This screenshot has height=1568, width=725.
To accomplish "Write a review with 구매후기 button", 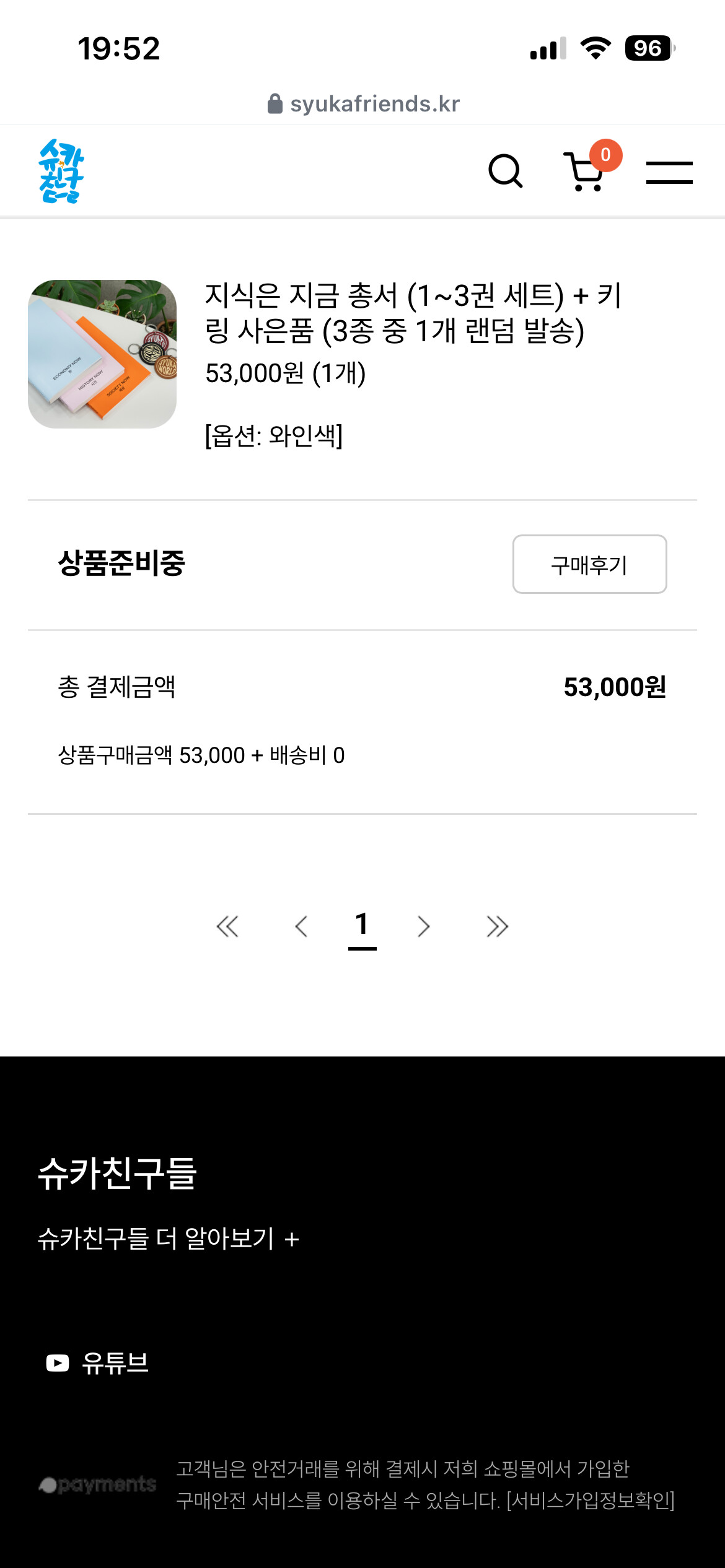I will [589, 564].
